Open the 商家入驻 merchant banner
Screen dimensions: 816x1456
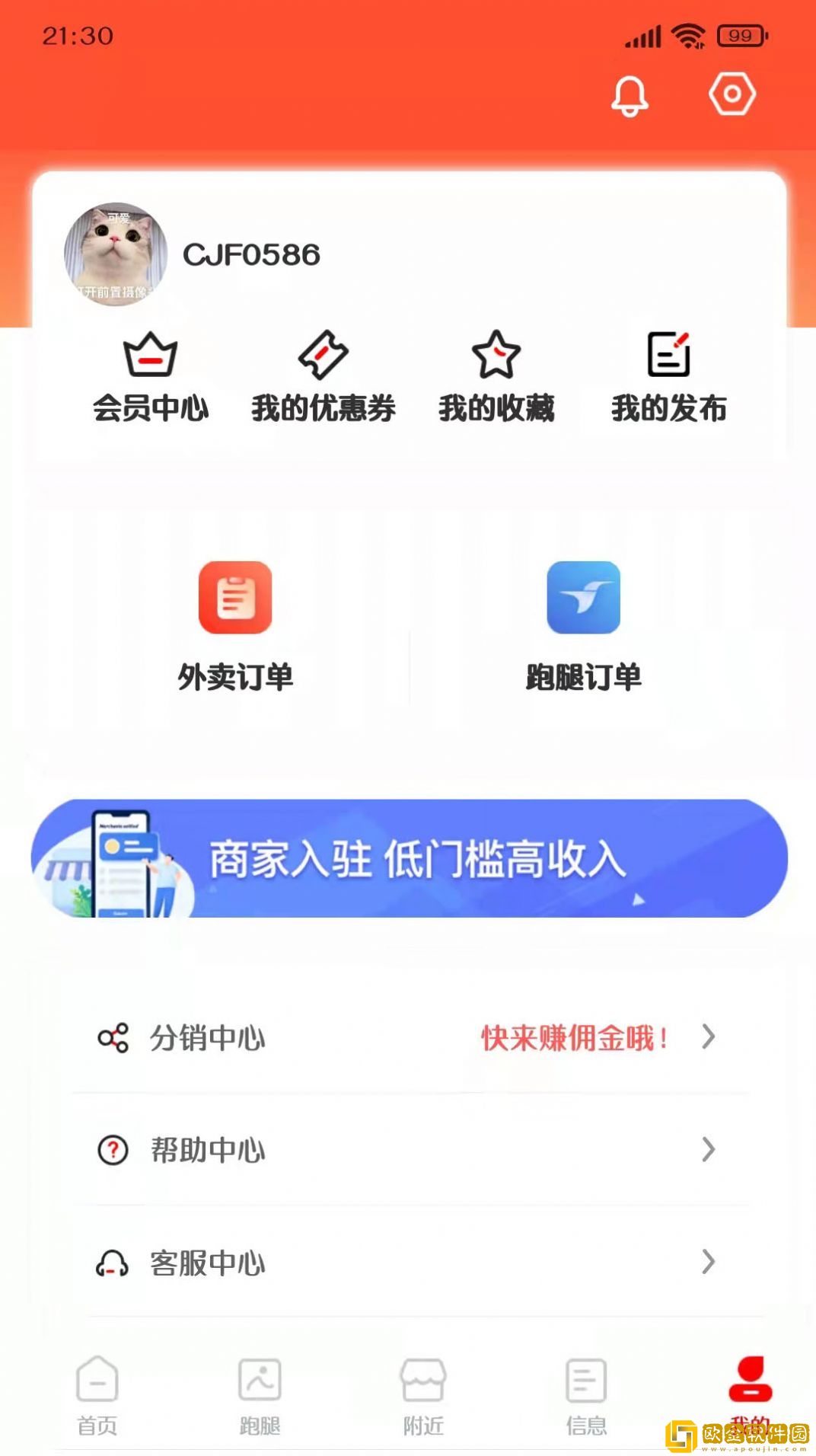click(408, 858)
